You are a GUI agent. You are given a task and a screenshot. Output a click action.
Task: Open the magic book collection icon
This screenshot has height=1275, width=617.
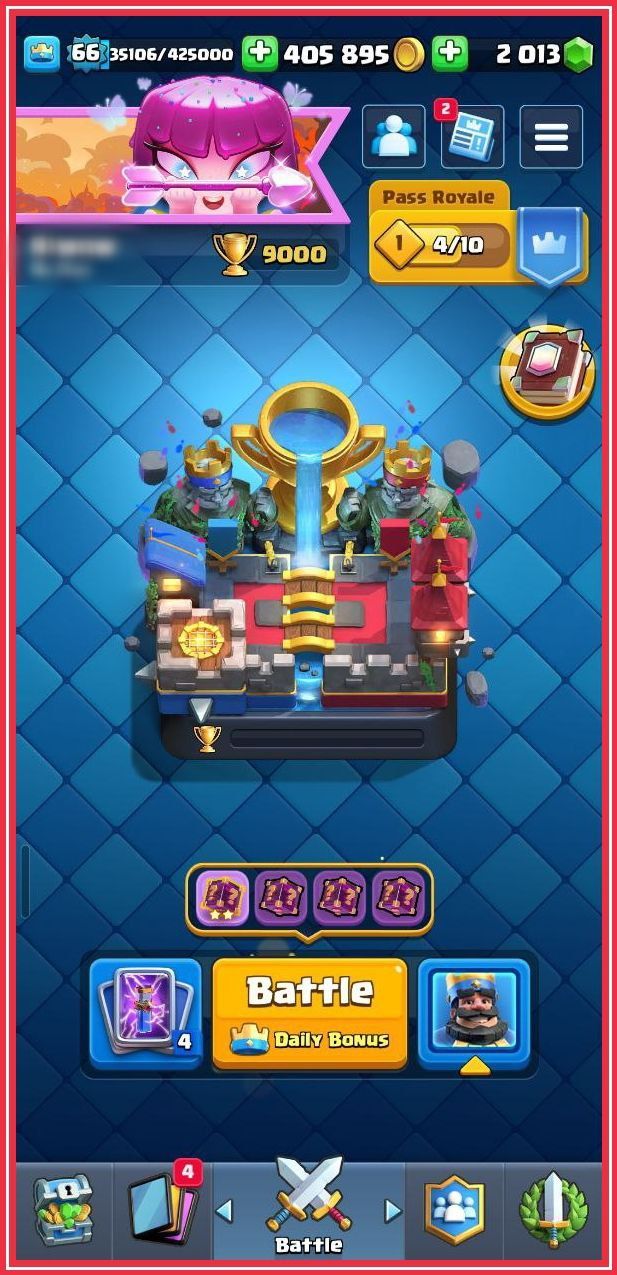(547, 371)
